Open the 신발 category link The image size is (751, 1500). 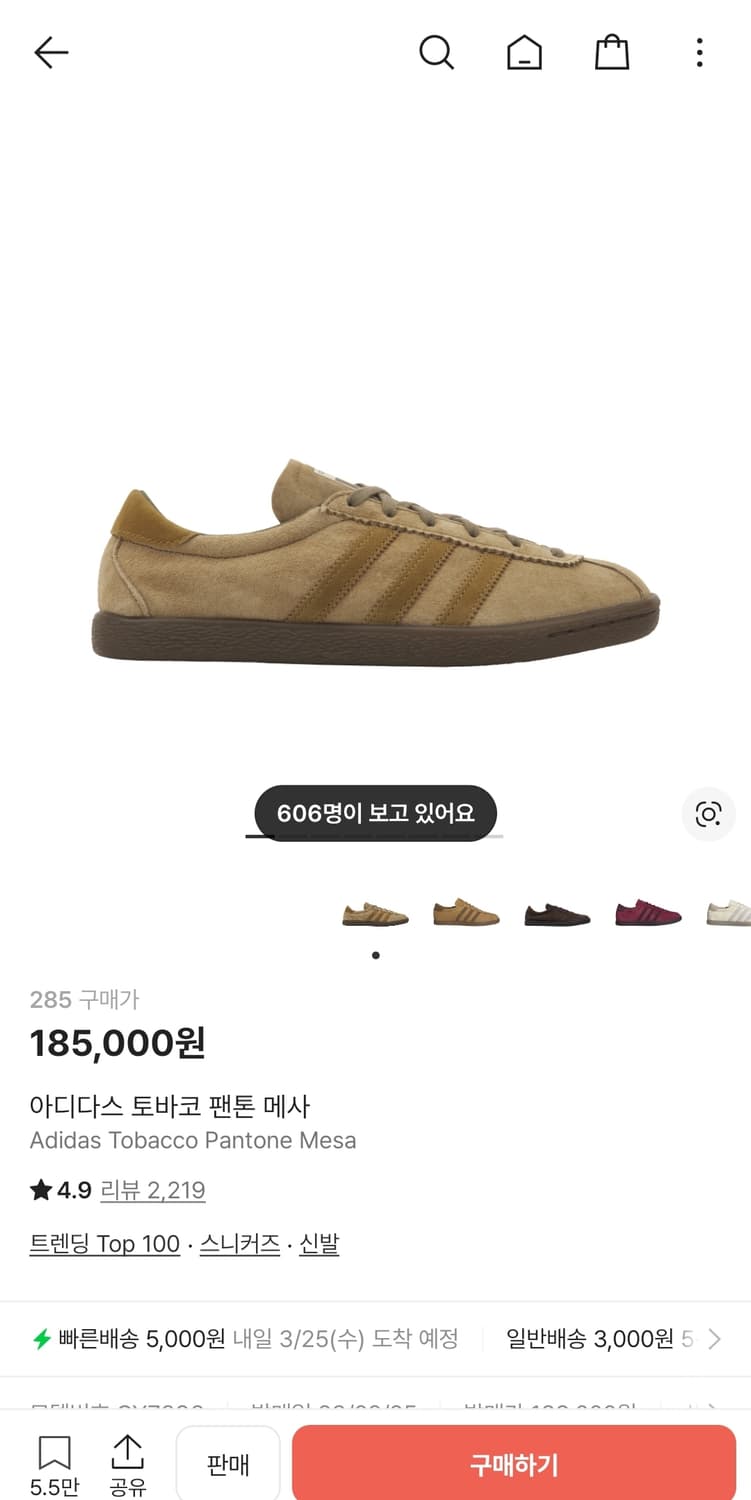pos(320,1243)
